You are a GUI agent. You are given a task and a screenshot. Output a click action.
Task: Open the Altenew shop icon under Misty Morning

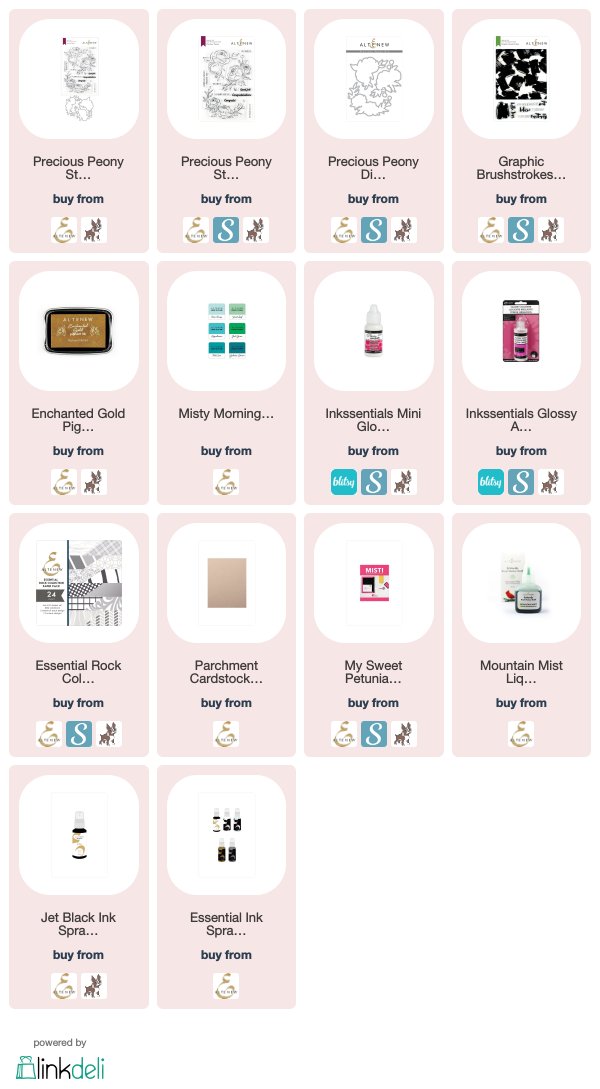pyautogui.click(x=226, y=482)
